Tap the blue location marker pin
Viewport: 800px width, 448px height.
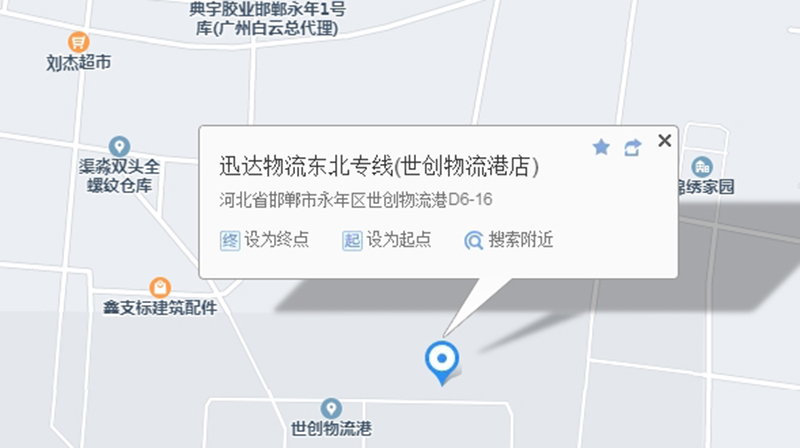[441, 359]
